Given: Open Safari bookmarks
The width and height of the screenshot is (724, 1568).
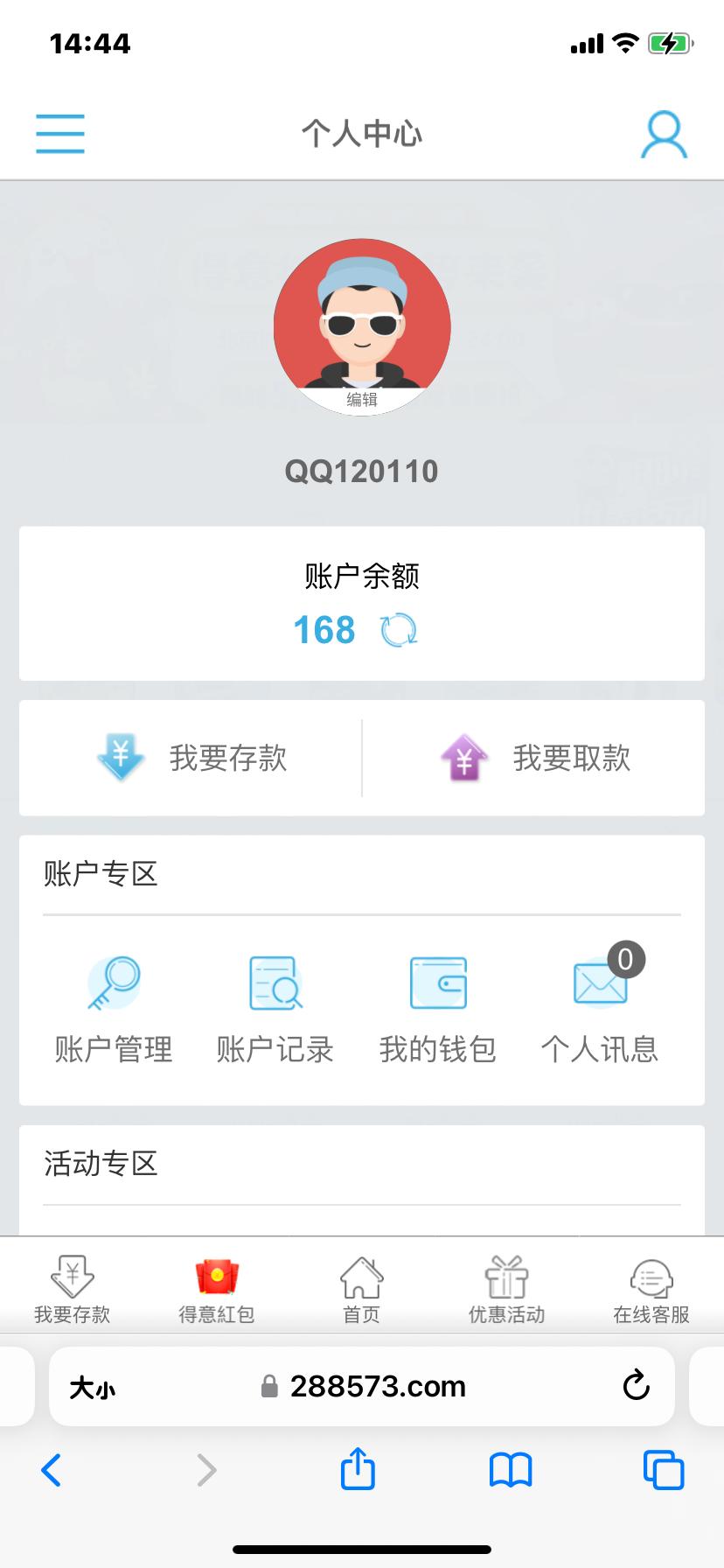Looking at the screenshot, I should pos(511,1470).
